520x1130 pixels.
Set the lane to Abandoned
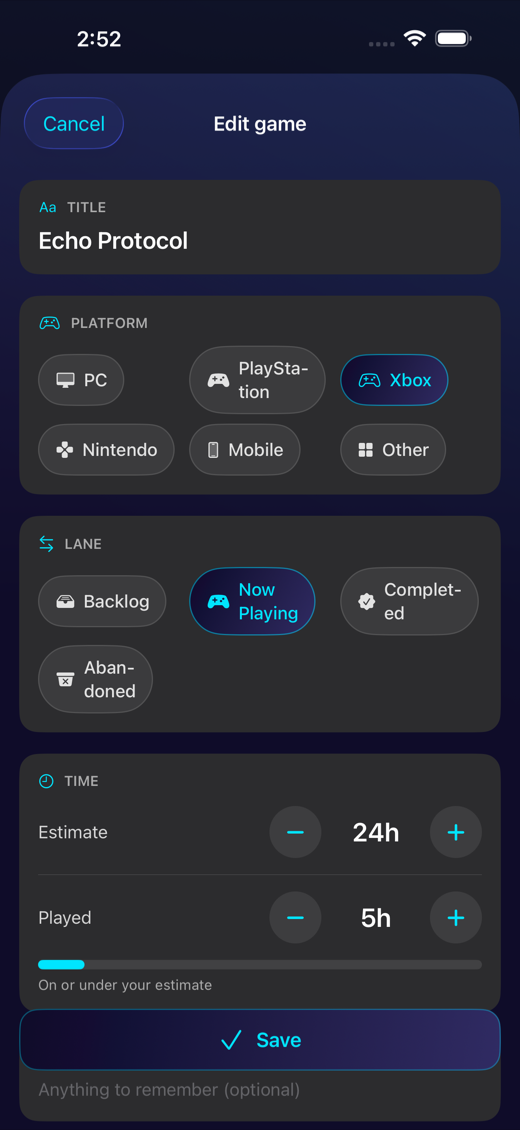point(96,679)
